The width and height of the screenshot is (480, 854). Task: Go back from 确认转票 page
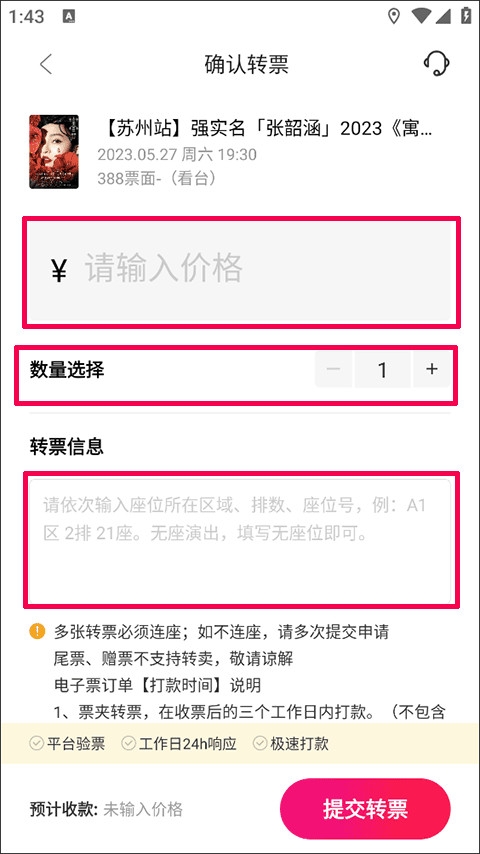tap(46, 64)
